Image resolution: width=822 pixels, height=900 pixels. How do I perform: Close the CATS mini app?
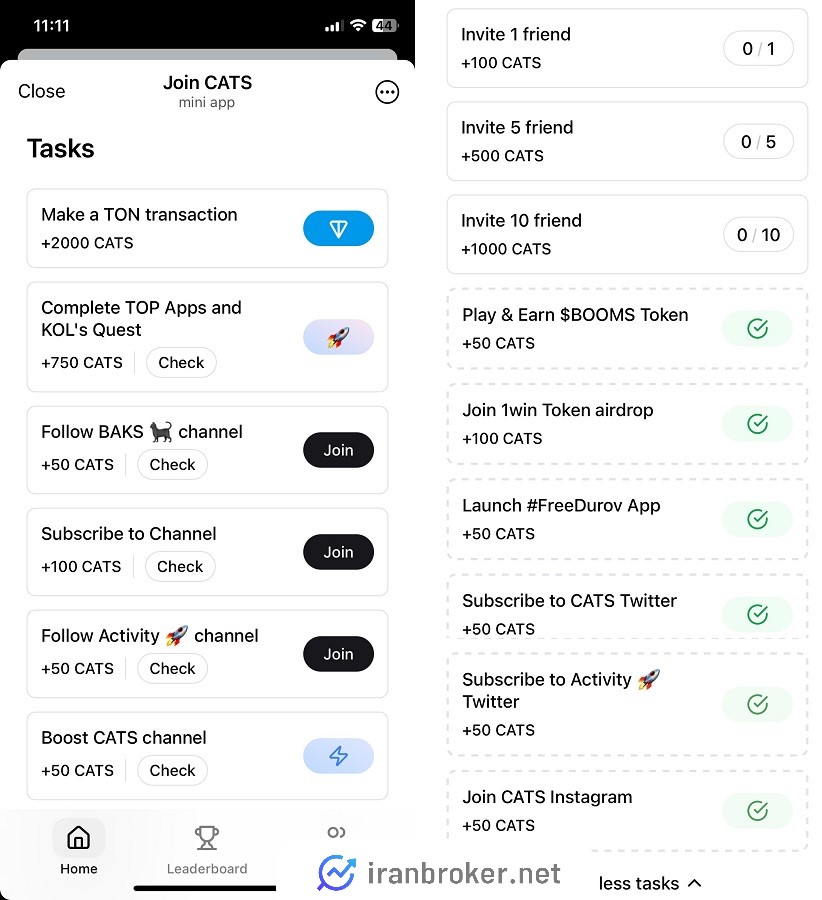coord(41,91)
